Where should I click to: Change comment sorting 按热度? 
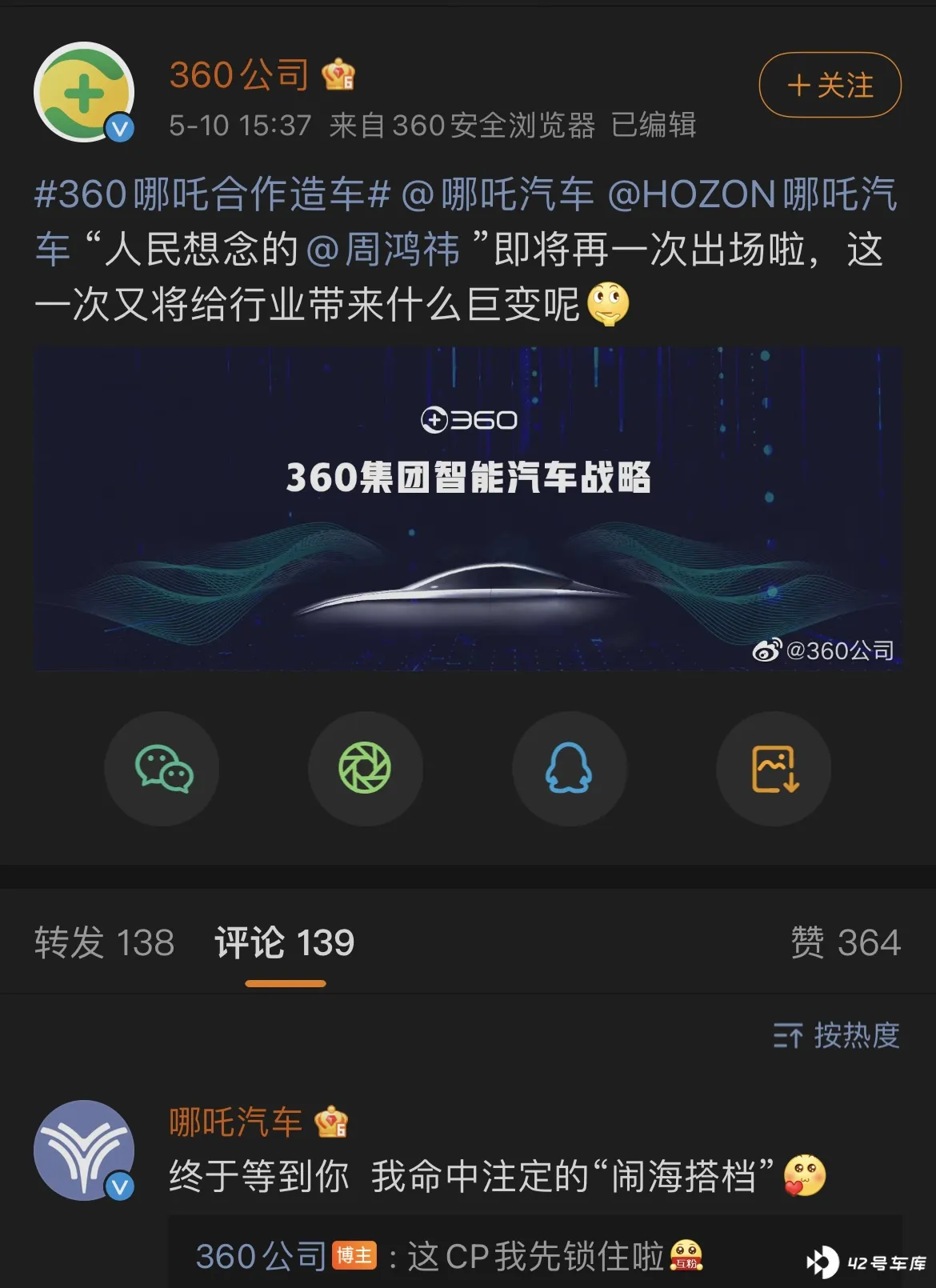(837, 1035)
